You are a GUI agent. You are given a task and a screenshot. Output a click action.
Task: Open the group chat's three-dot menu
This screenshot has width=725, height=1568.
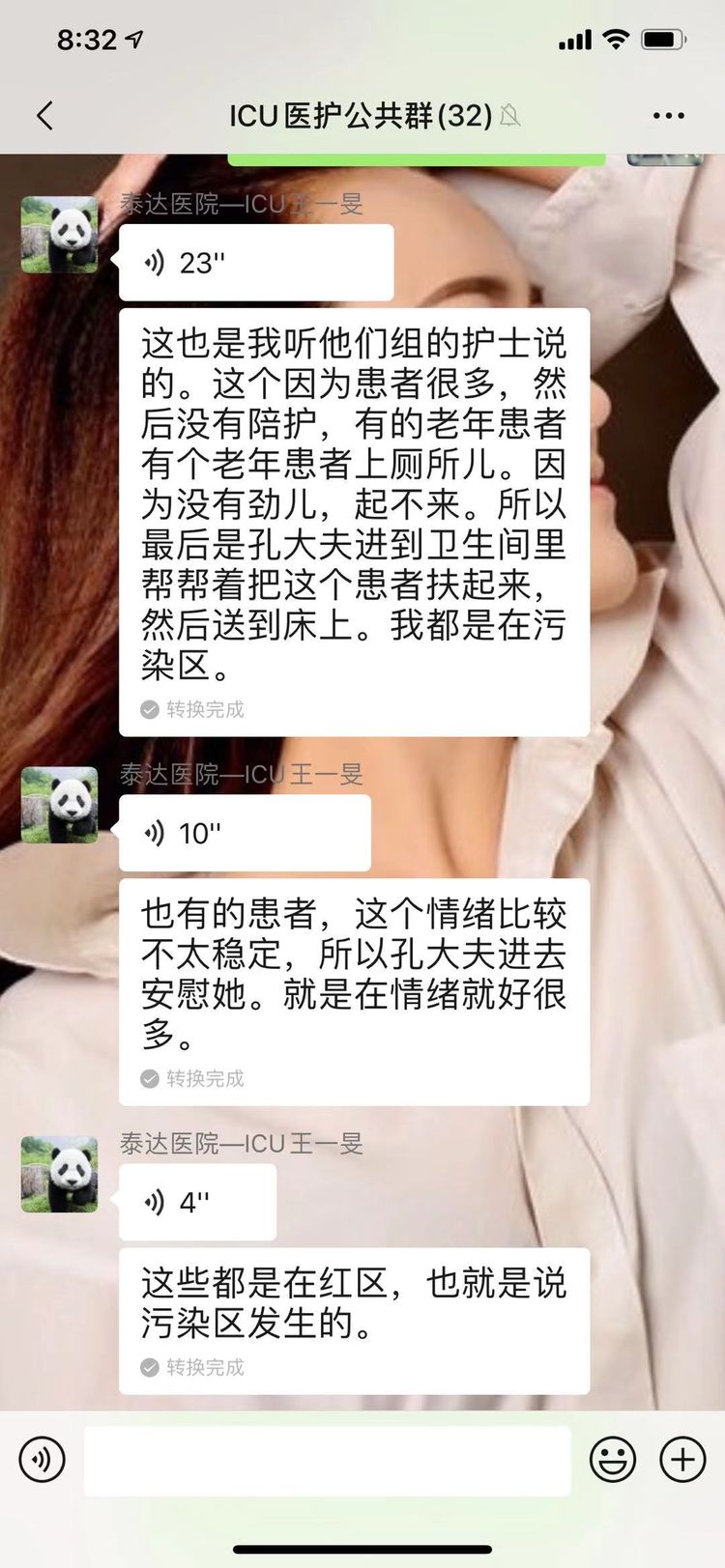pyautogui.click(x=668, y=116)
